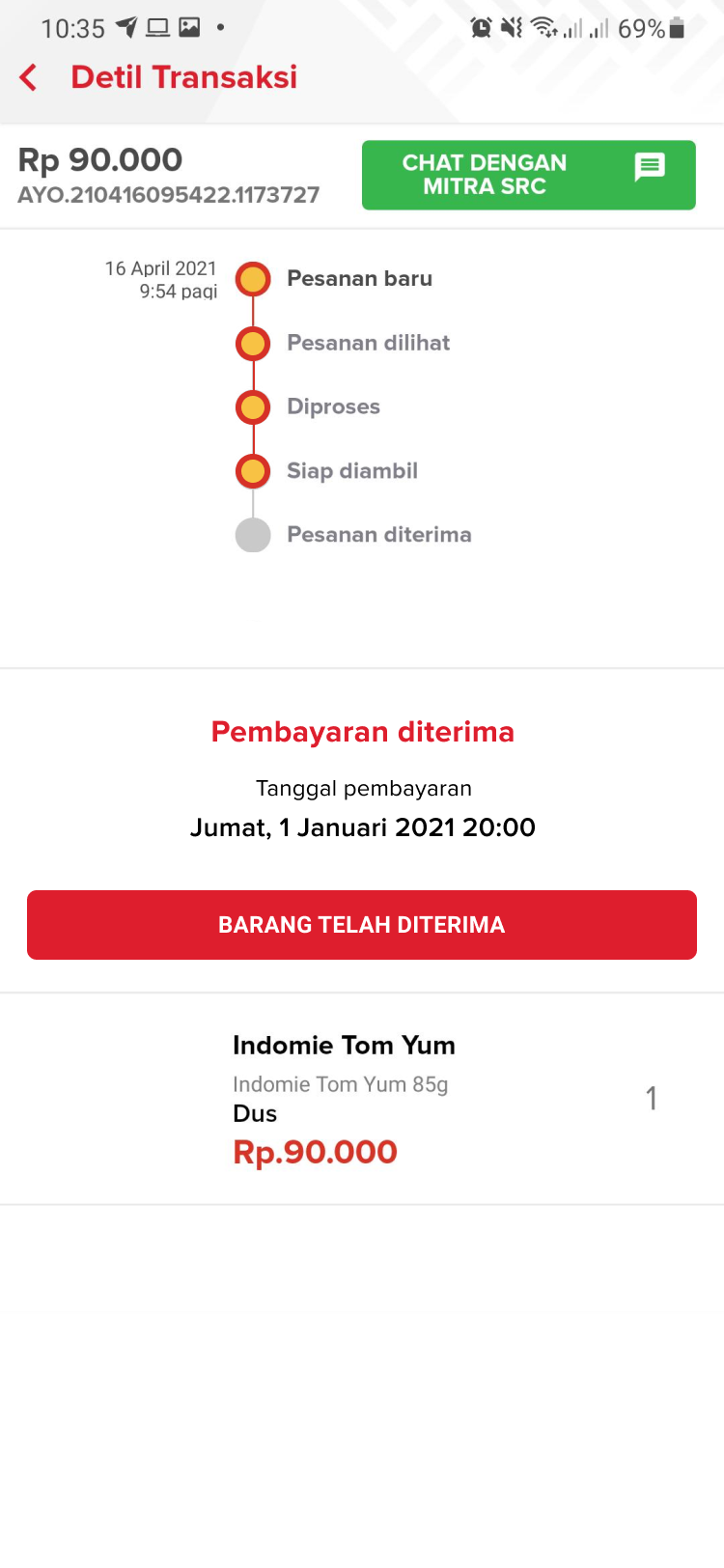This screenshot has width=724, height=1568.
Task: Select the Diproses status circle
Action: (x=252, y=406)
